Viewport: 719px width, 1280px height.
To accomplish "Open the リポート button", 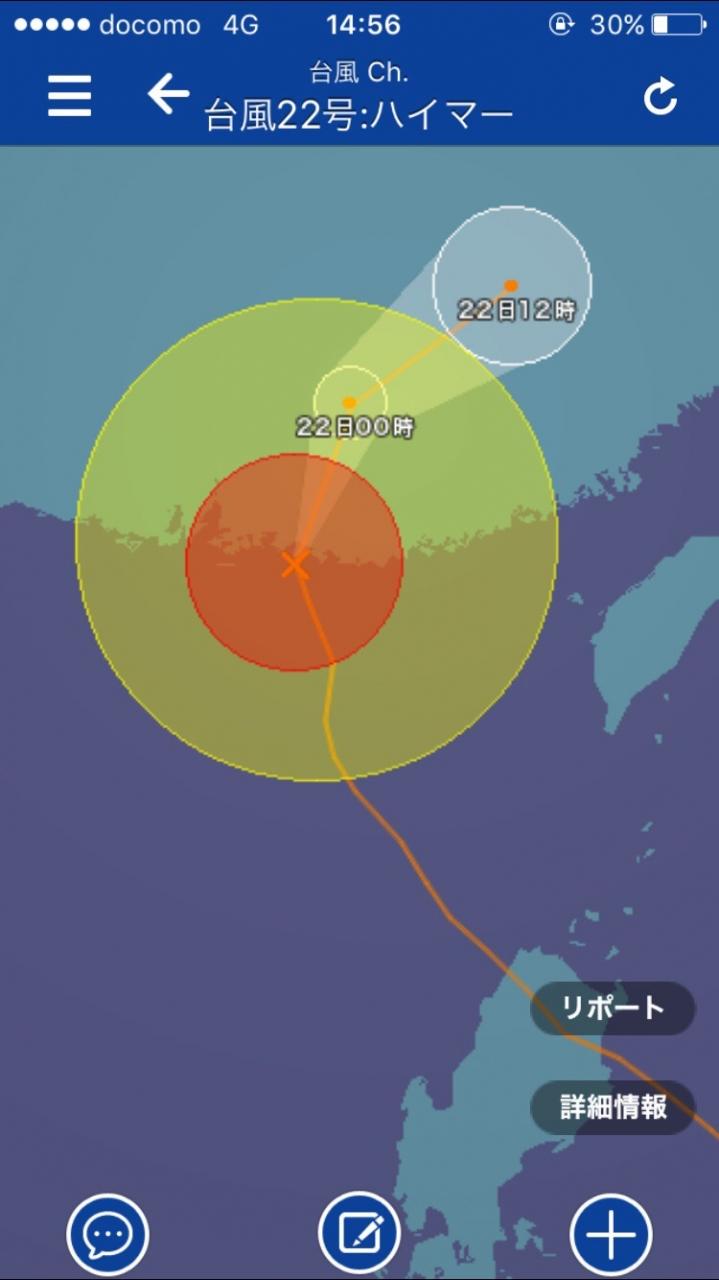I will [x=613, y=1008].
